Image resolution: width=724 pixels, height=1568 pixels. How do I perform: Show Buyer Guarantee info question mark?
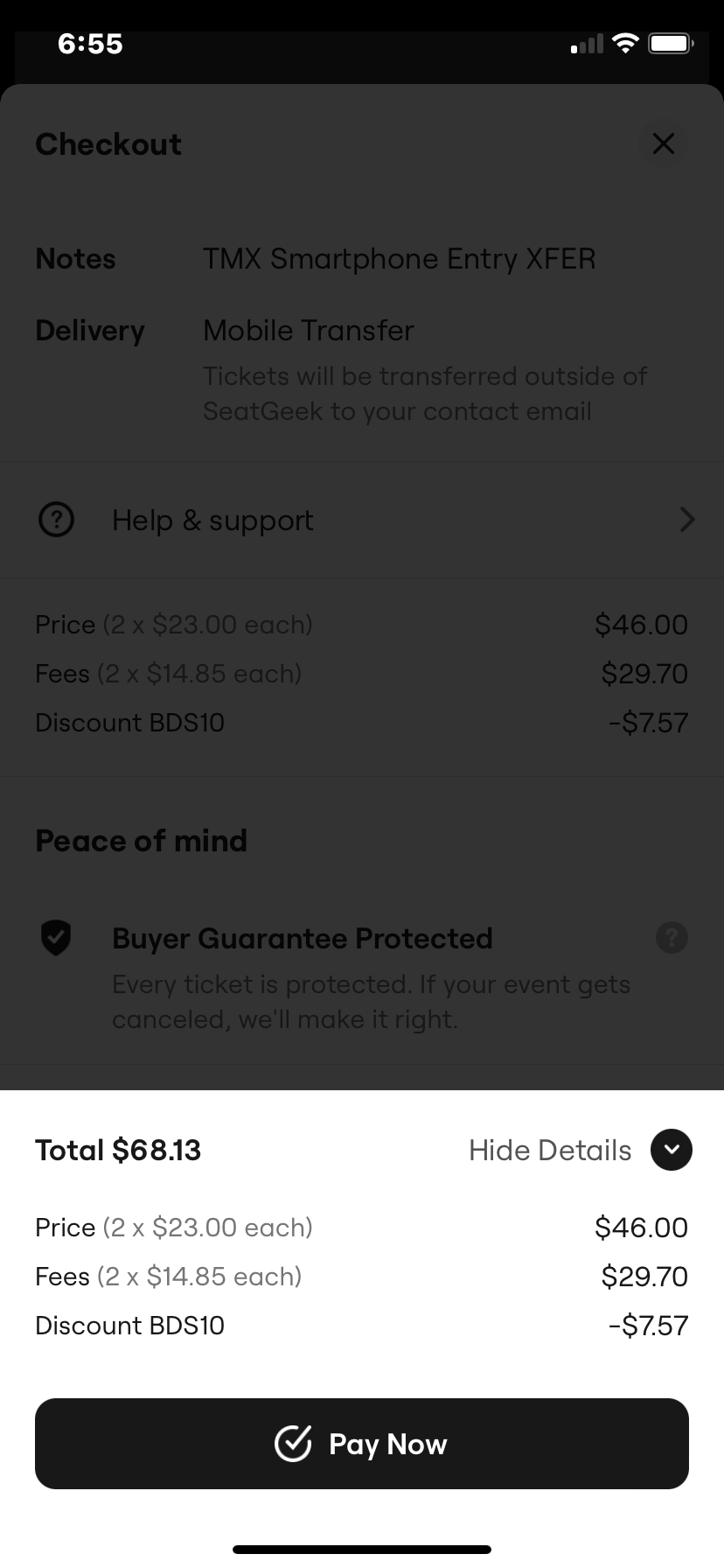(672, 938)
